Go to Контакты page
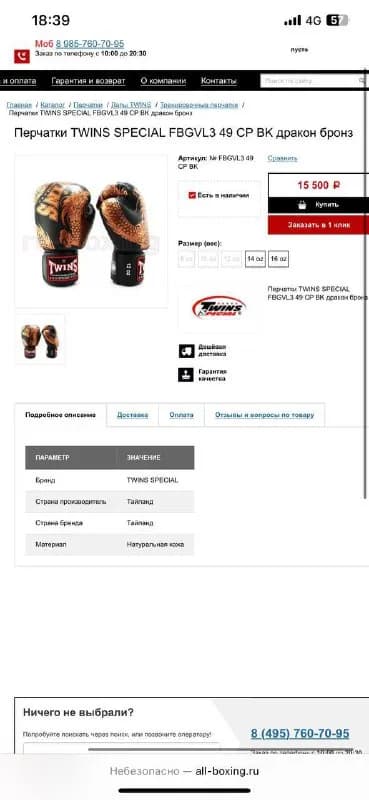The height and width of the screenshot is (800, 369). click(219, 81)
